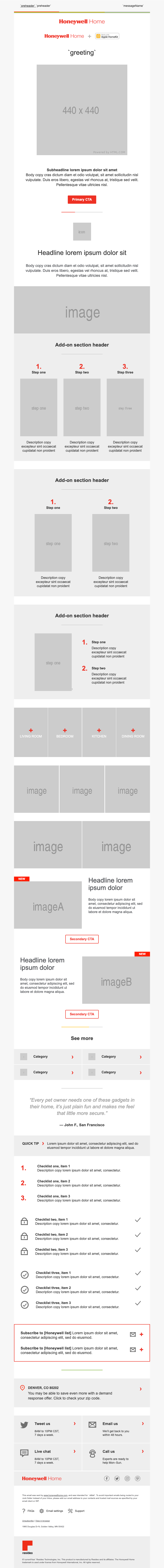Image resolution: width=164 pixels, height=1568 pixels.
Task: Open the Call us option
Action: pos(116,1455)
